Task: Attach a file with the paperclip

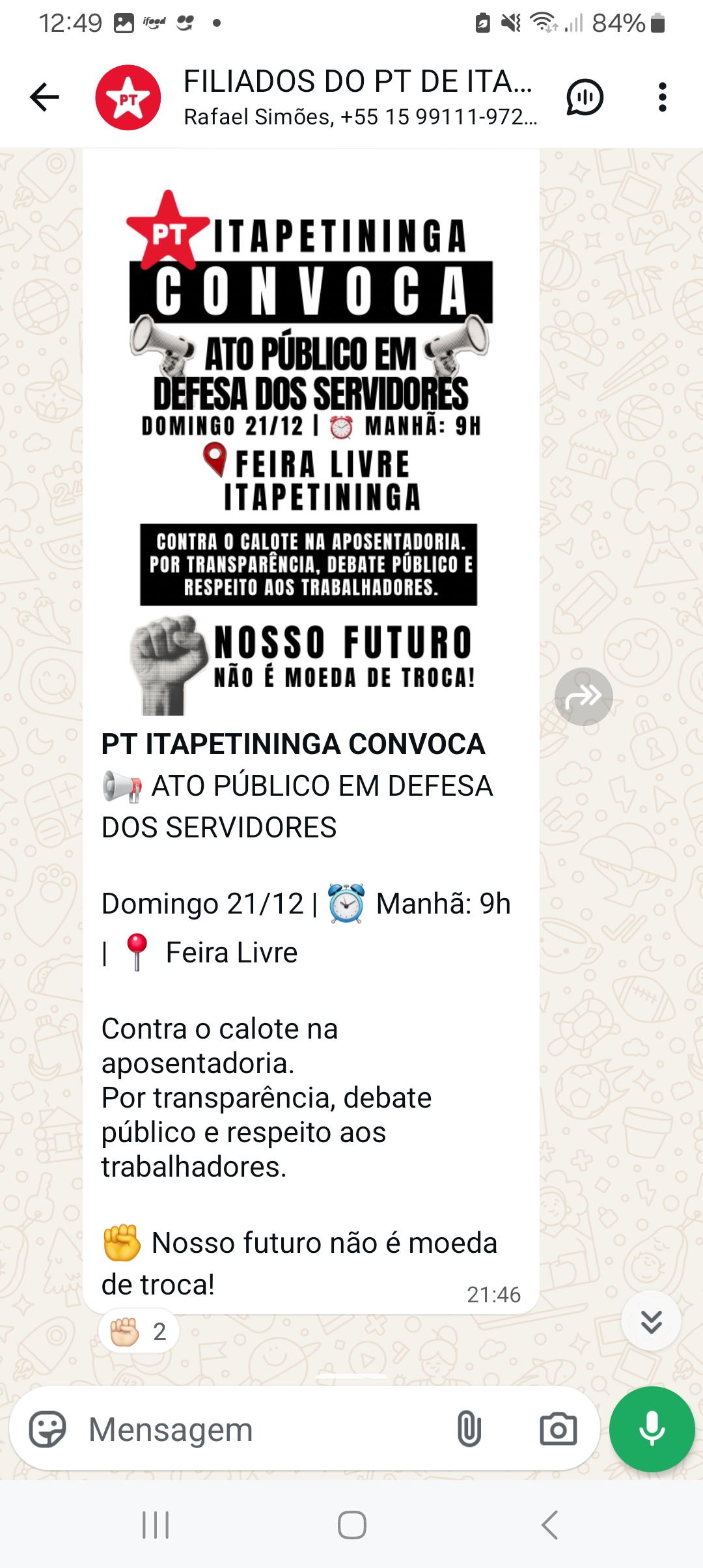Action: coord(469,1429)
